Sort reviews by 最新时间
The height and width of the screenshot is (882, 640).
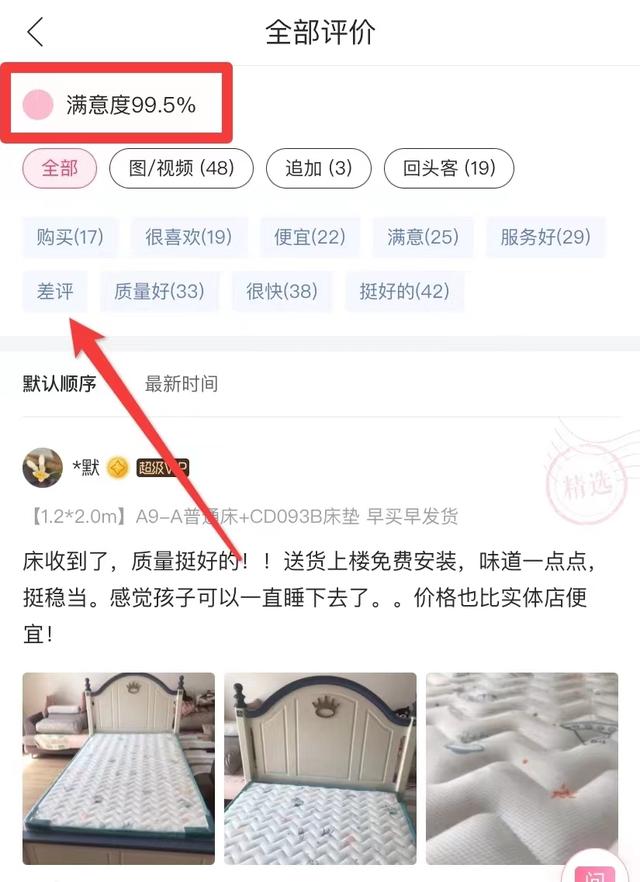(x=181, y=384)
